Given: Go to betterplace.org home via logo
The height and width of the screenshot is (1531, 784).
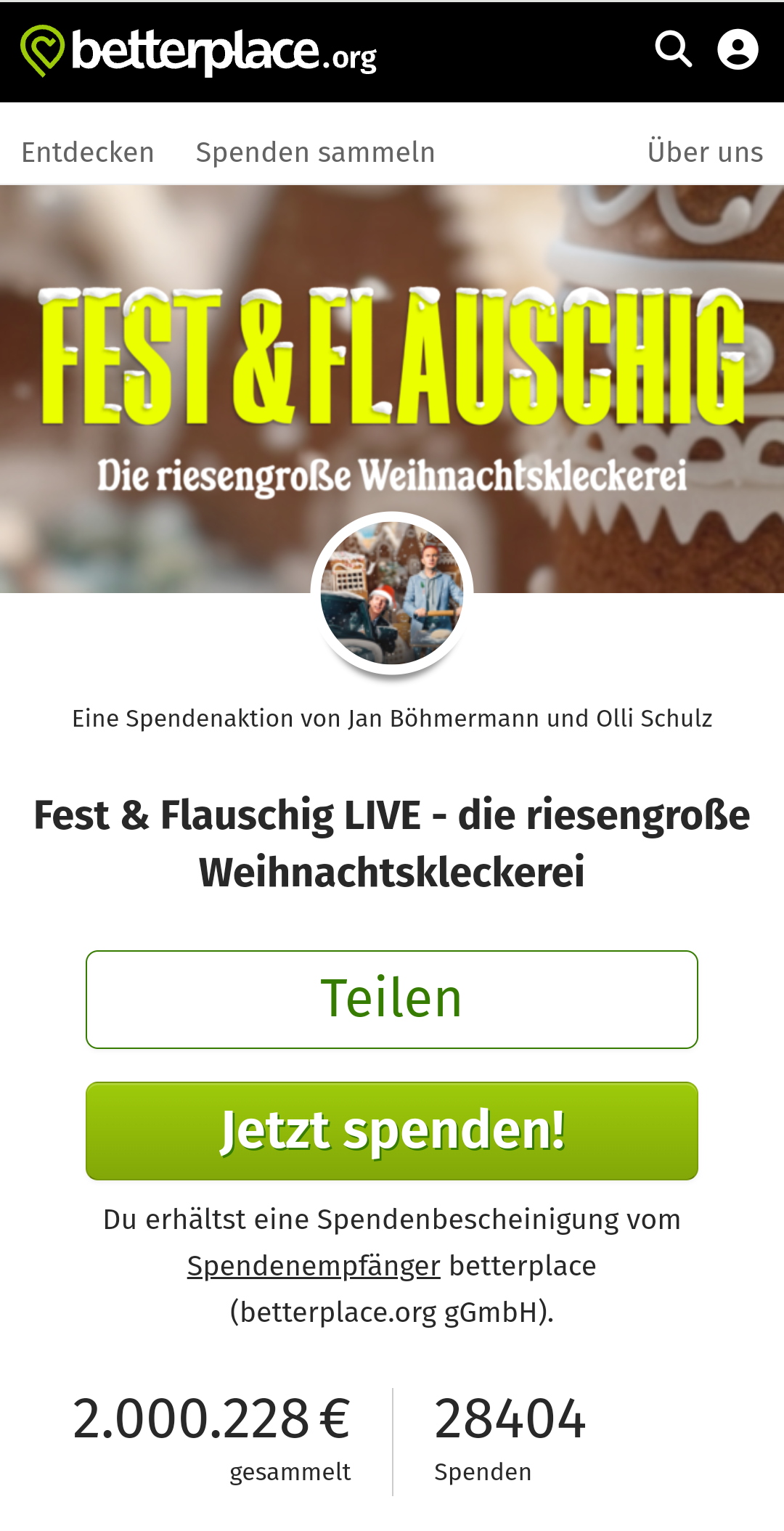Looking at the screenshot, I should [x=198, y=51].
